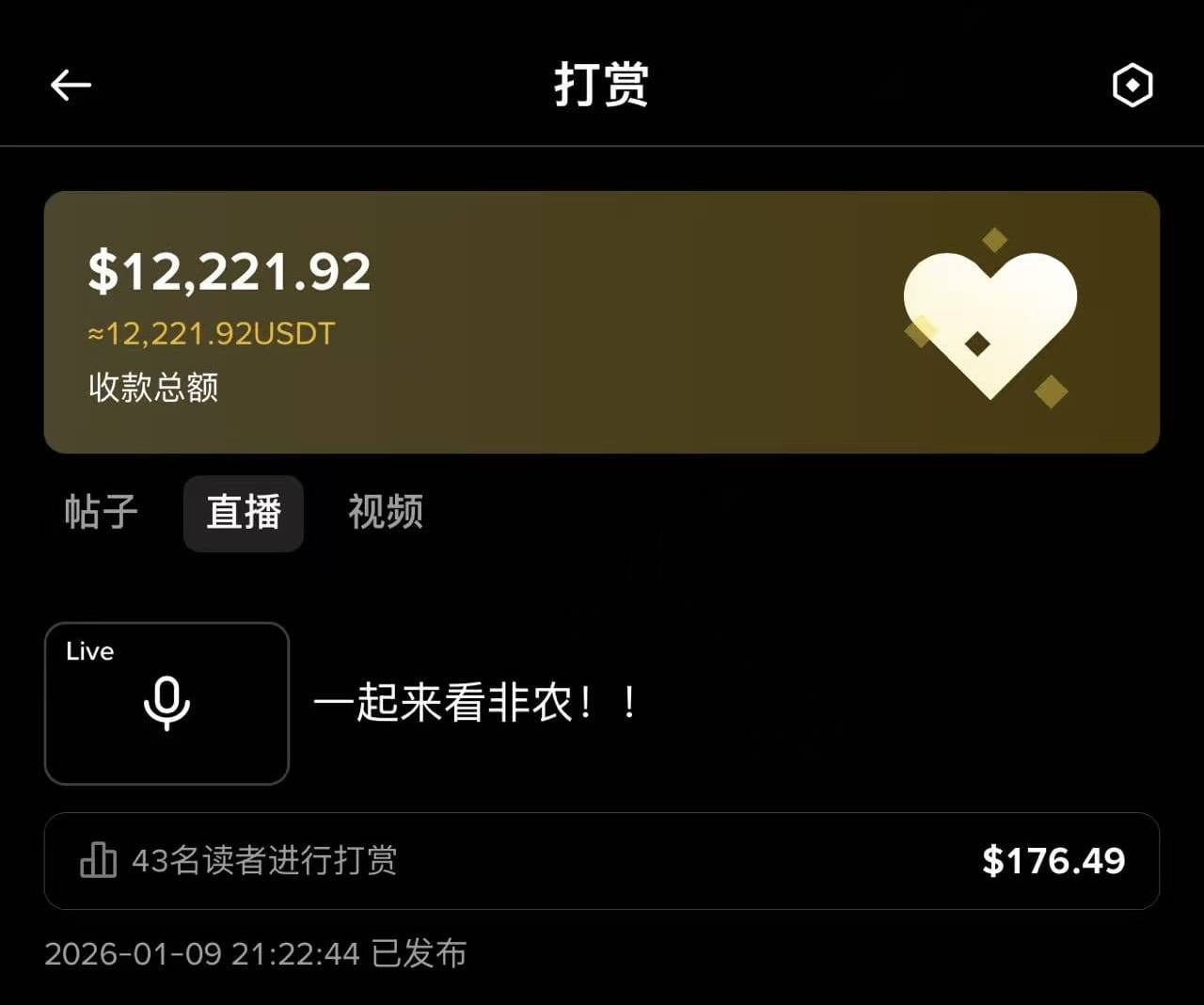This screenshot has width=1204, height=1005.
Task: View the 43名读者进行打赏 details row
Action: 601,860
